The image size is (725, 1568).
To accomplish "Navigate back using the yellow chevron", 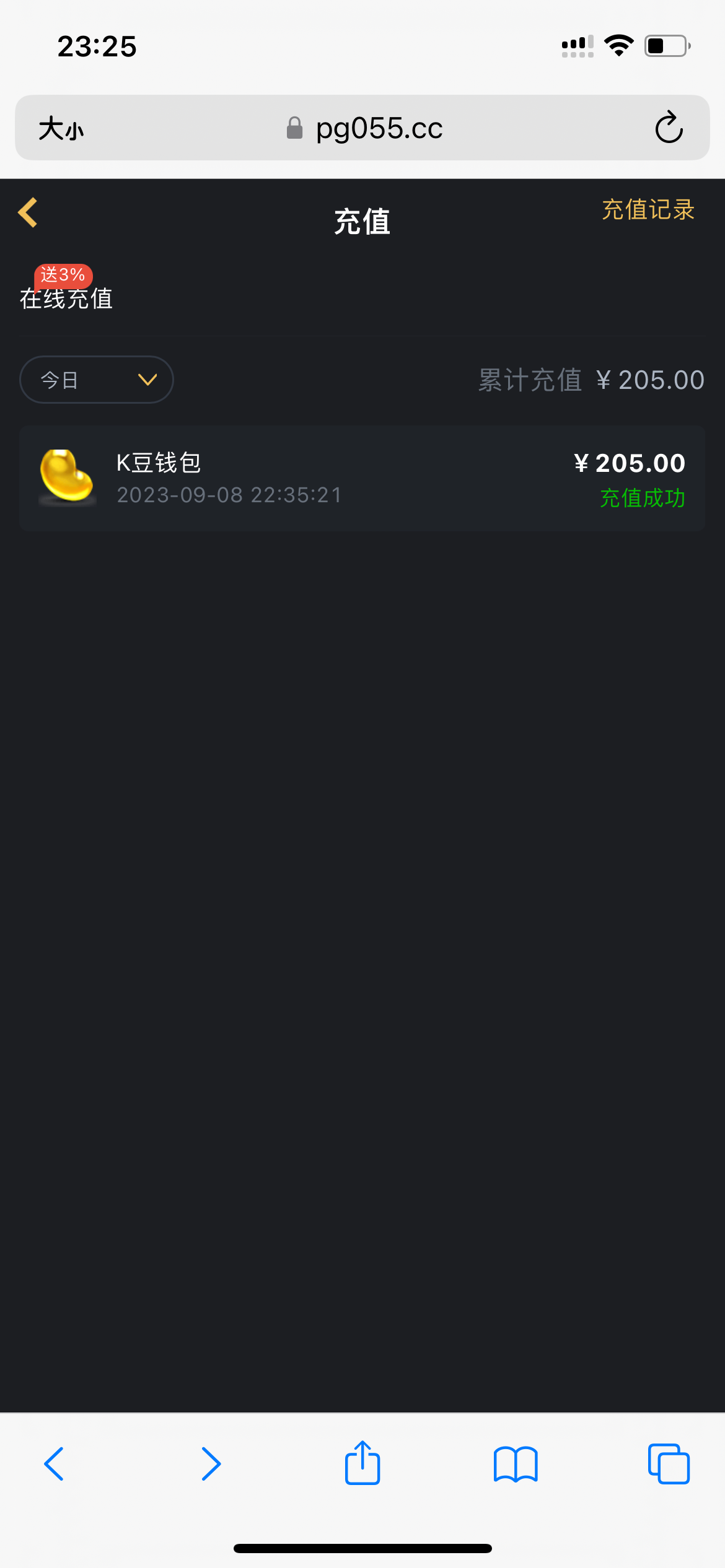I will point(27,212).
